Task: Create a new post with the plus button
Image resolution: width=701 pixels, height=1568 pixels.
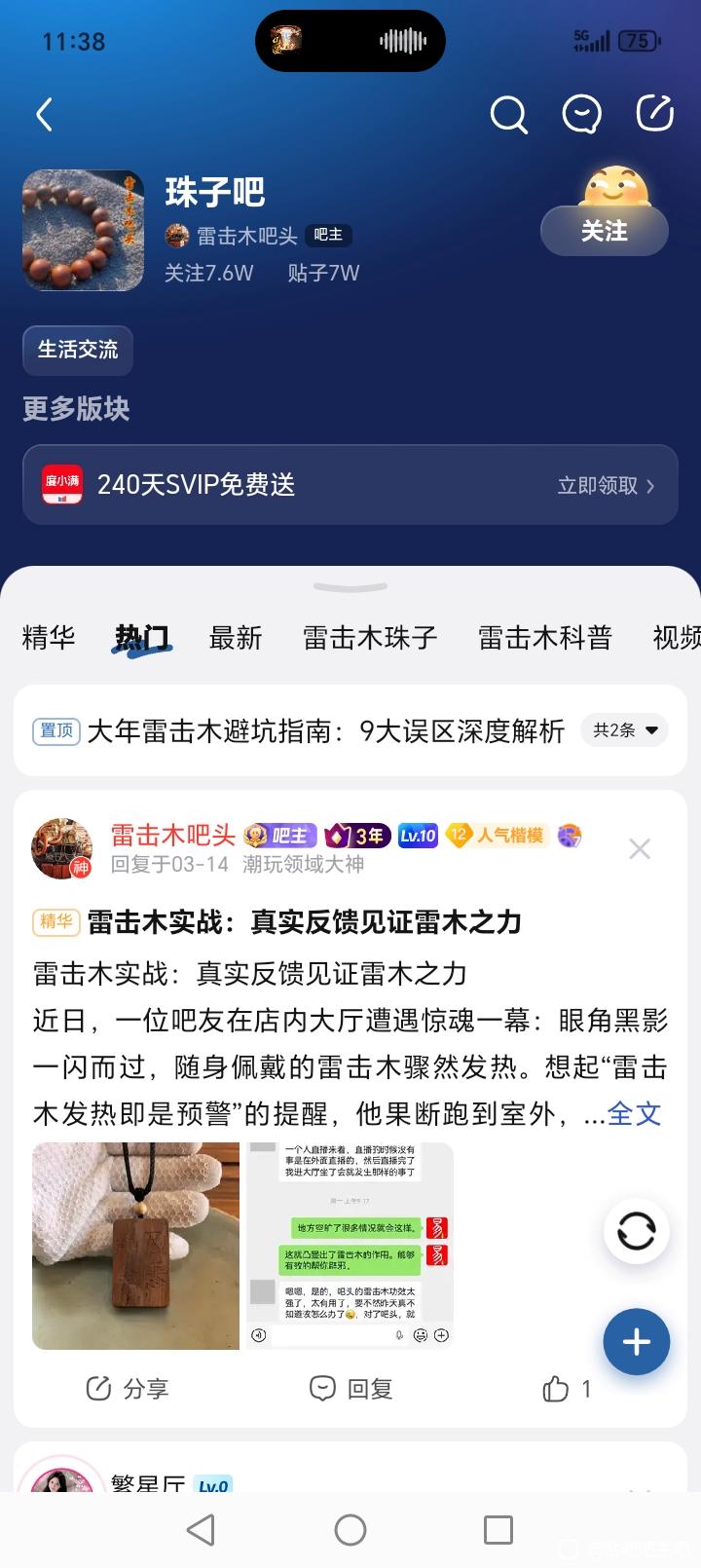Action: coord(636,1342)
